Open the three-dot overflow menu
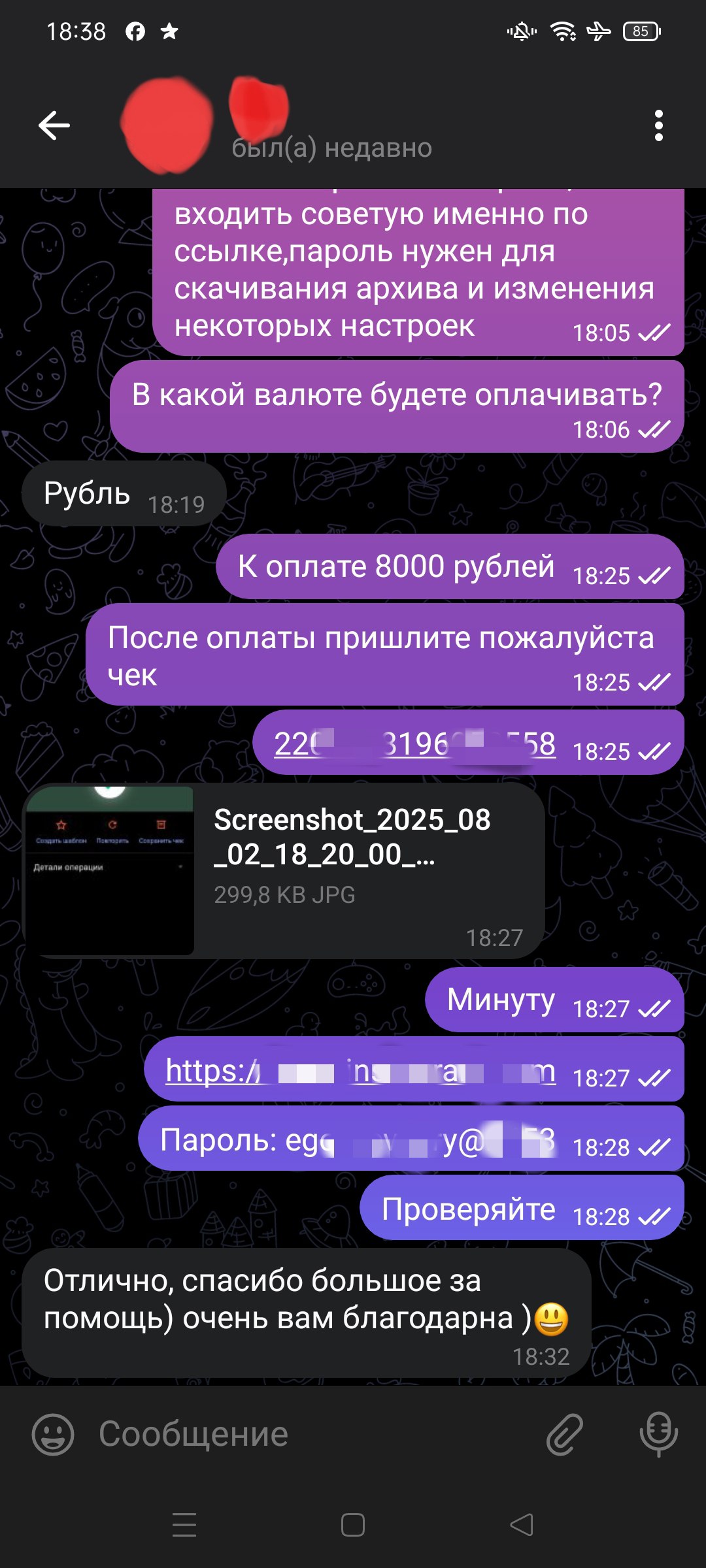 click(658, 125)
